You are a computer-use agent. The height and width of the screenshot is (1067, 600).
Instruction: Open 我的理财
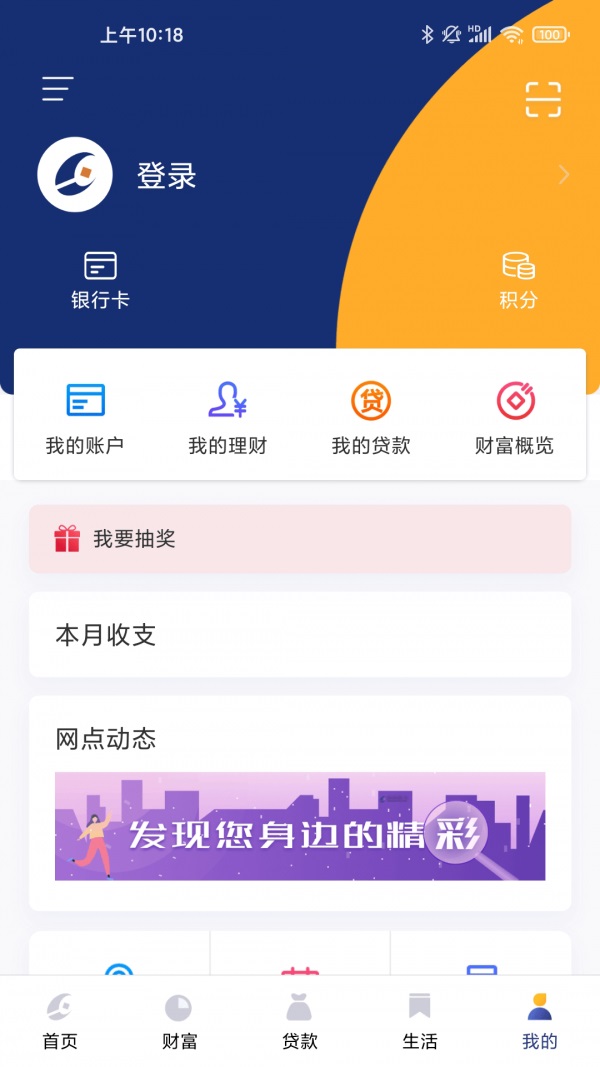pyautogui.click(x=228, y=417)
